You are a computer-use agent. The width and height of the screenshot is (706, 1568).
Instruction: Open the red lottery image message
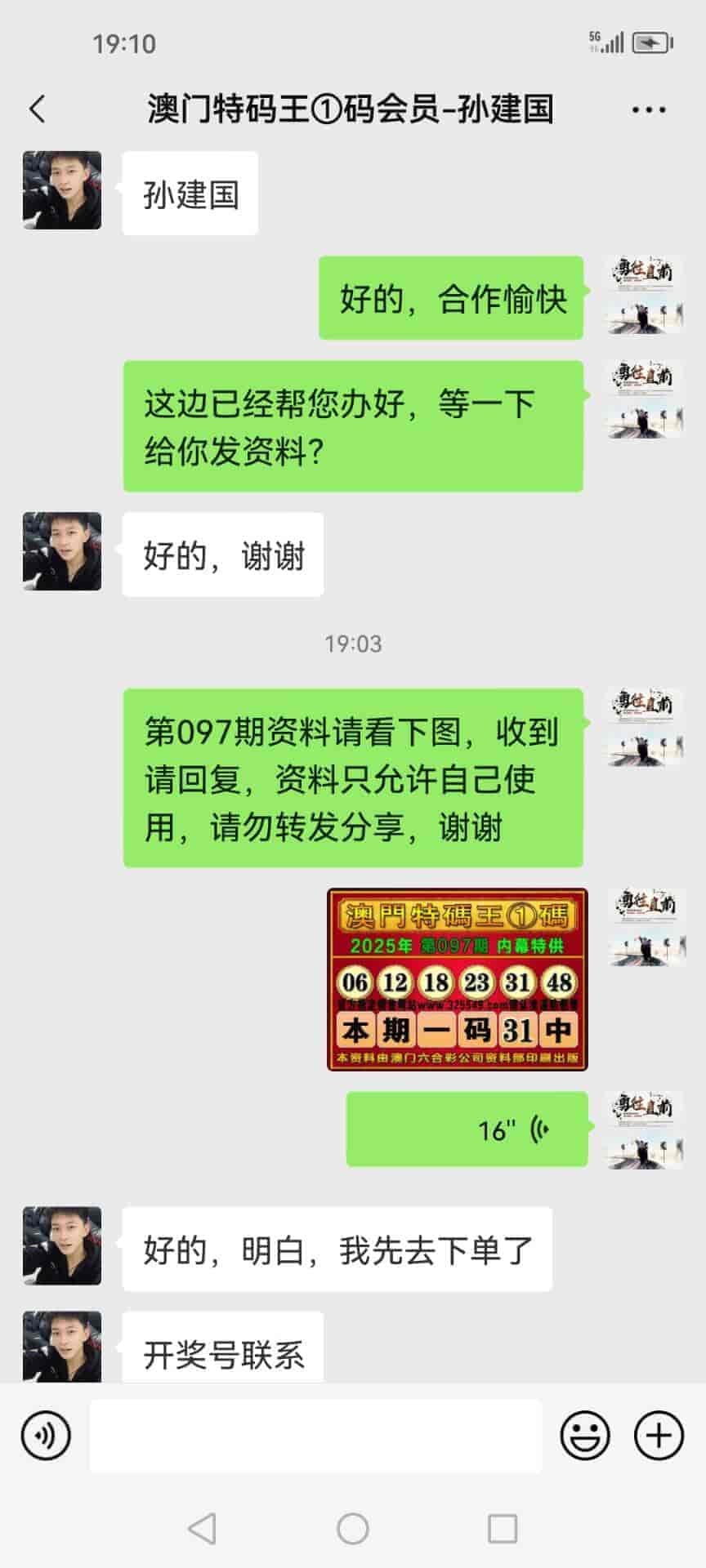(x=457, y=979)
